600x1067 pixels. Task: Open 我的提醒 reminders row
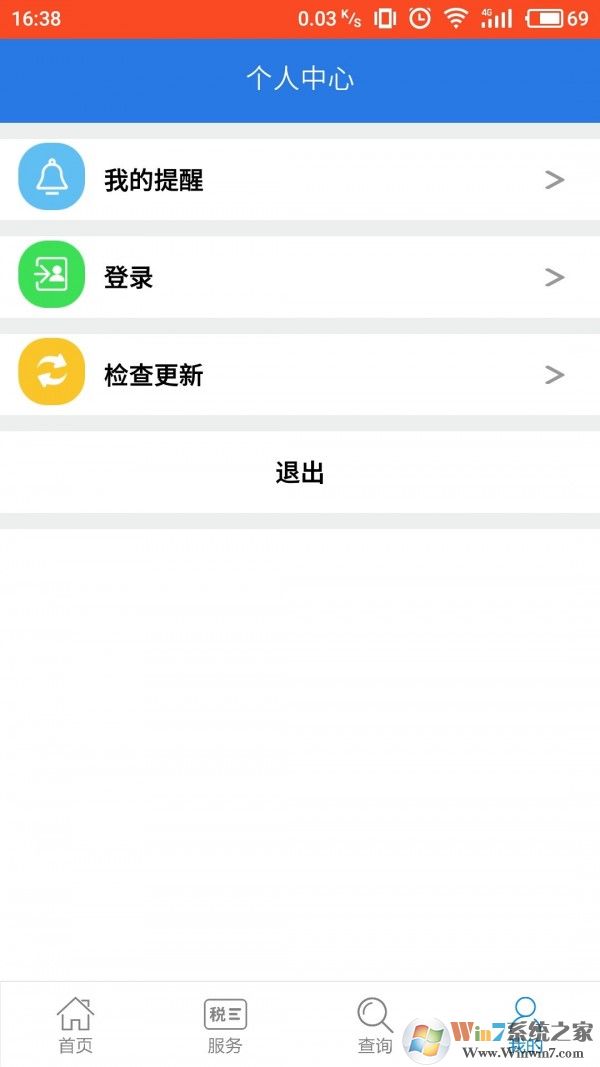300,180
